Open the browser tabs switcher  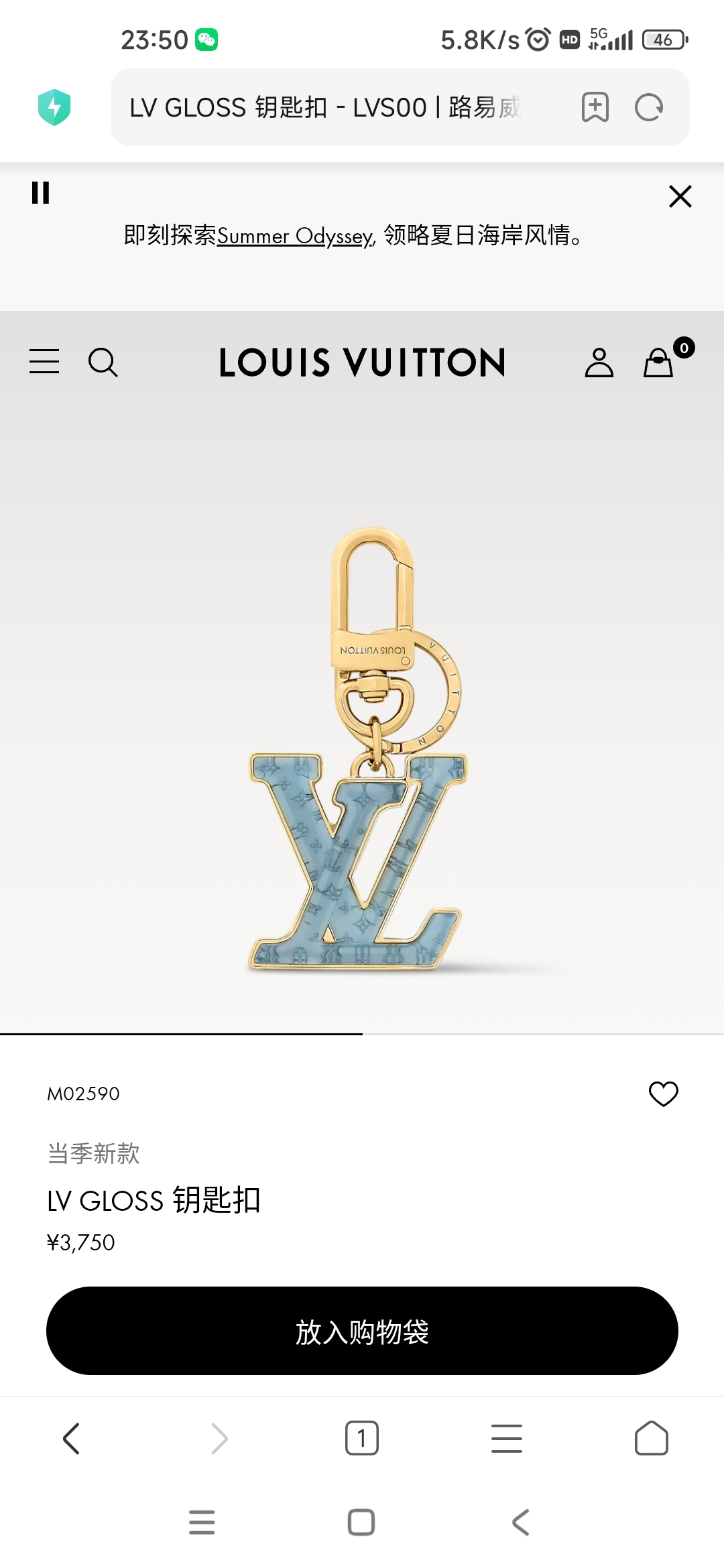(362, 1438)
